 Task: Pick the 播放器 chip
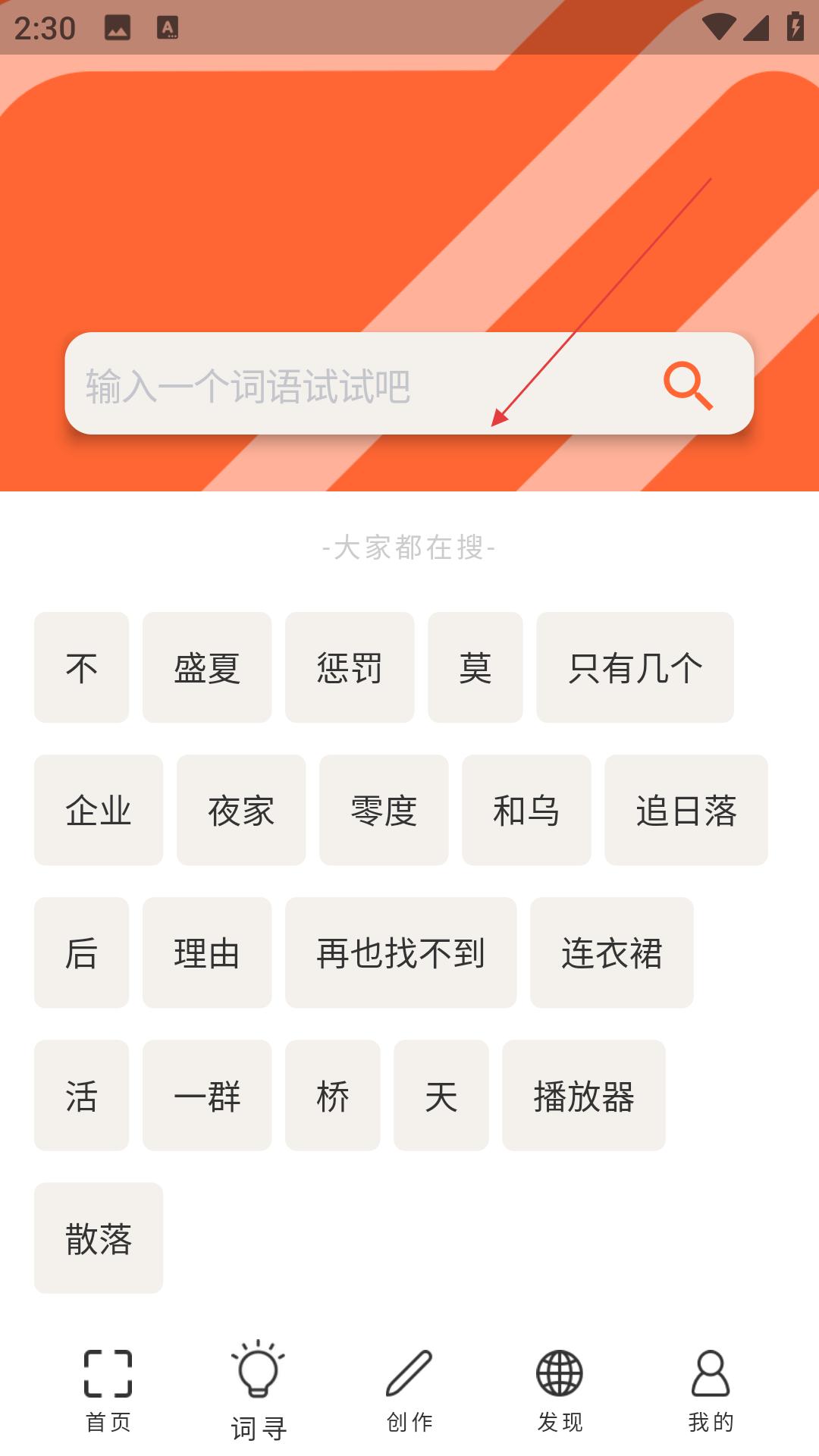tap(584, 1095)
